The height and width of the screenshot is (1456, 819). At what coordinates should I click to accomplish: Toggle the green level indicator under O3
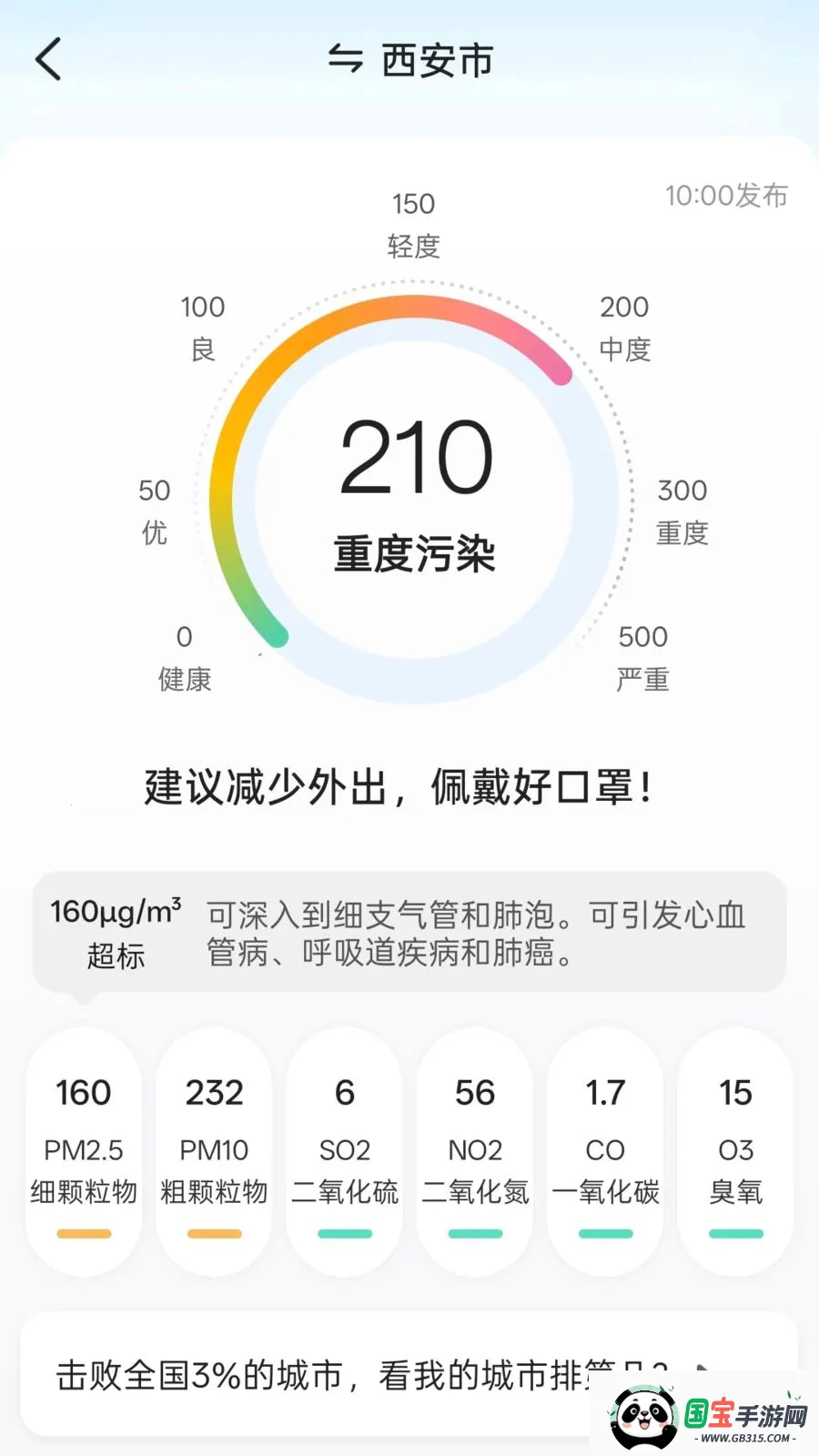pos(734,1235)
